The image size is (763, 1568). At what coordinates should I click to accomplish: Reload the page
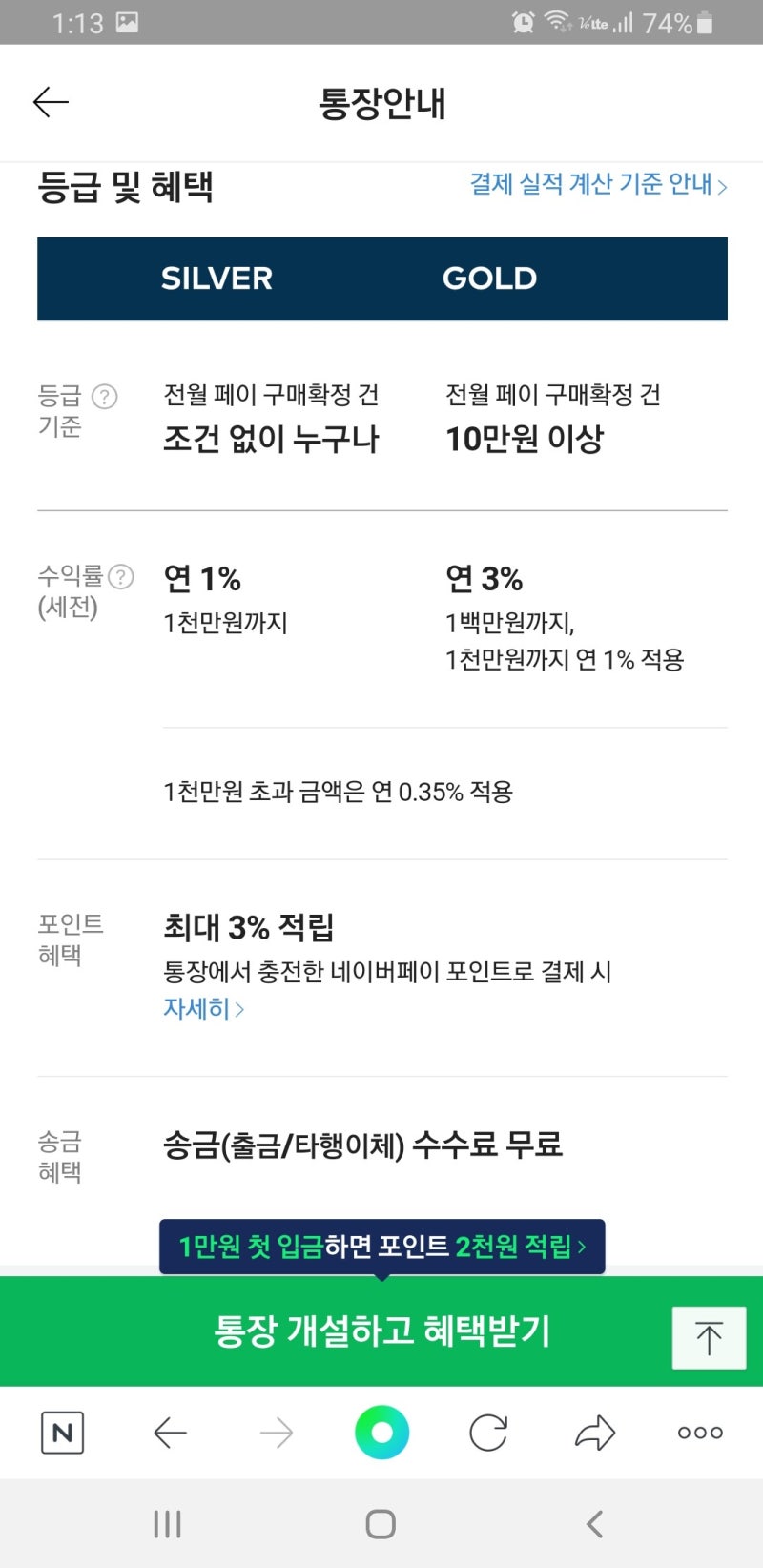488,1433
